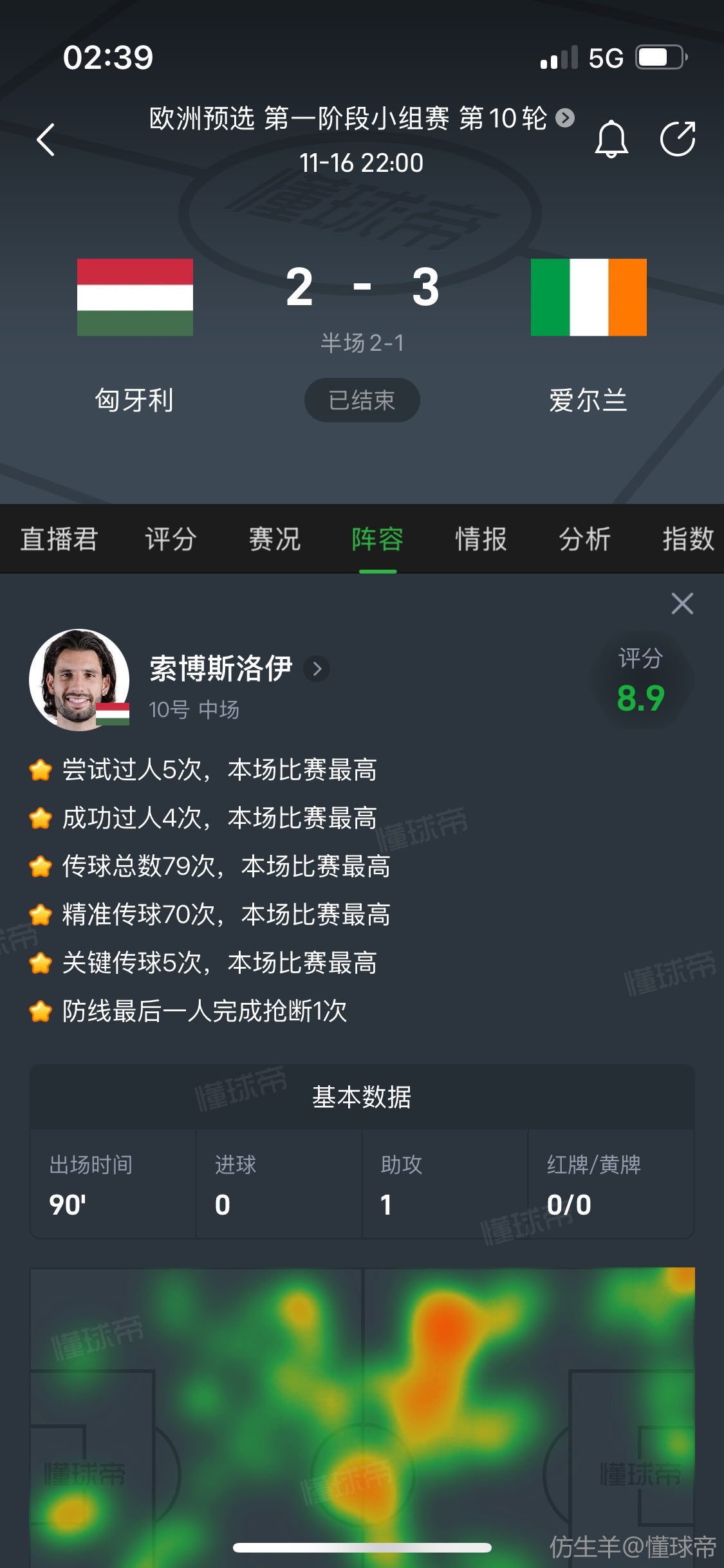Switch to the 指数 tab
The height and width of the screenshot is (1568, 724).
pyautogui.click(x=687, y=539)
